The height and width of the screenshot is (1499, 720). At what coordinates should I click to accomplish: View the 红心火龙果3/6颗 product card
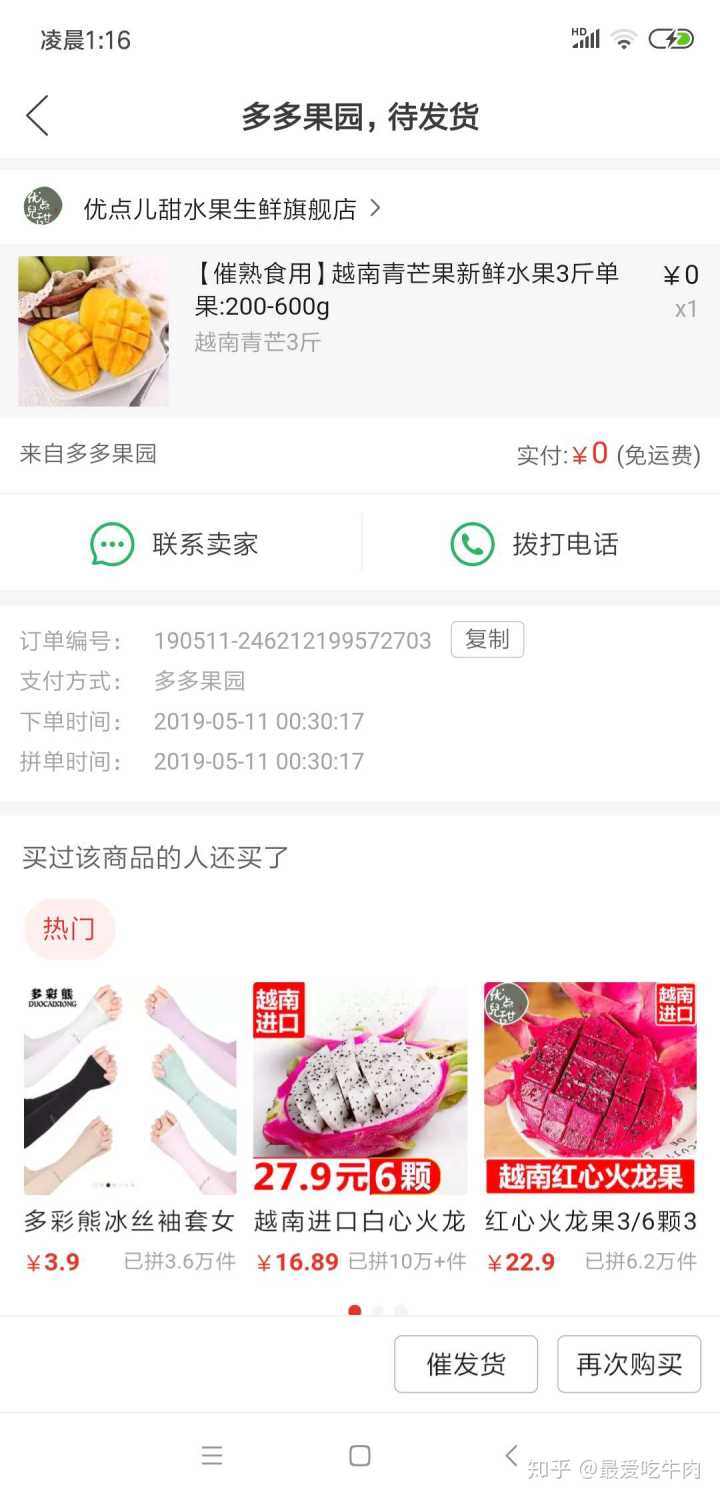pos(590,1125)
